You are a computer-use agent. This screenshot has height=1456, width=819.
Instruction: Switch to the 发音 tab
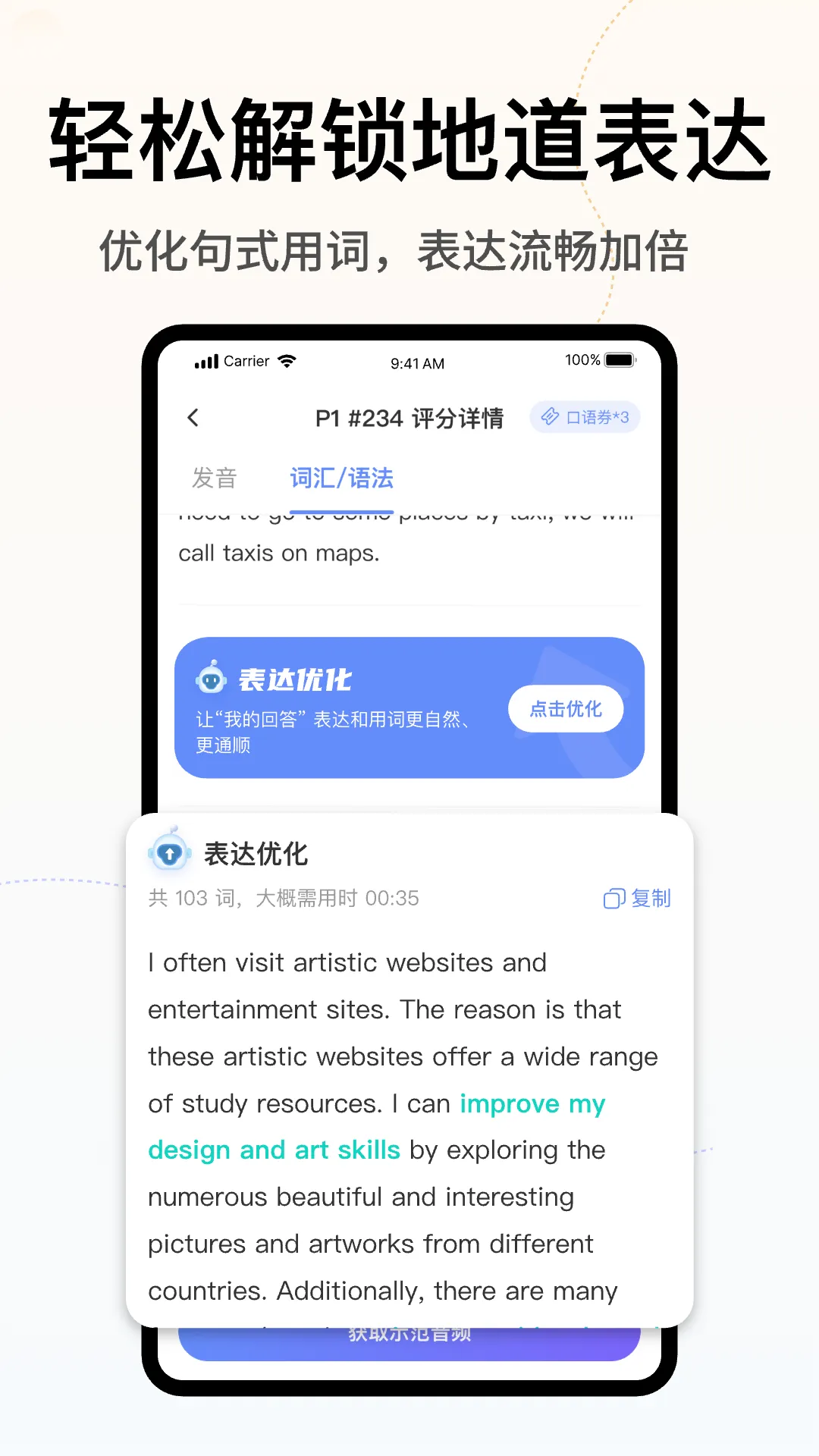tap(215, 479)
